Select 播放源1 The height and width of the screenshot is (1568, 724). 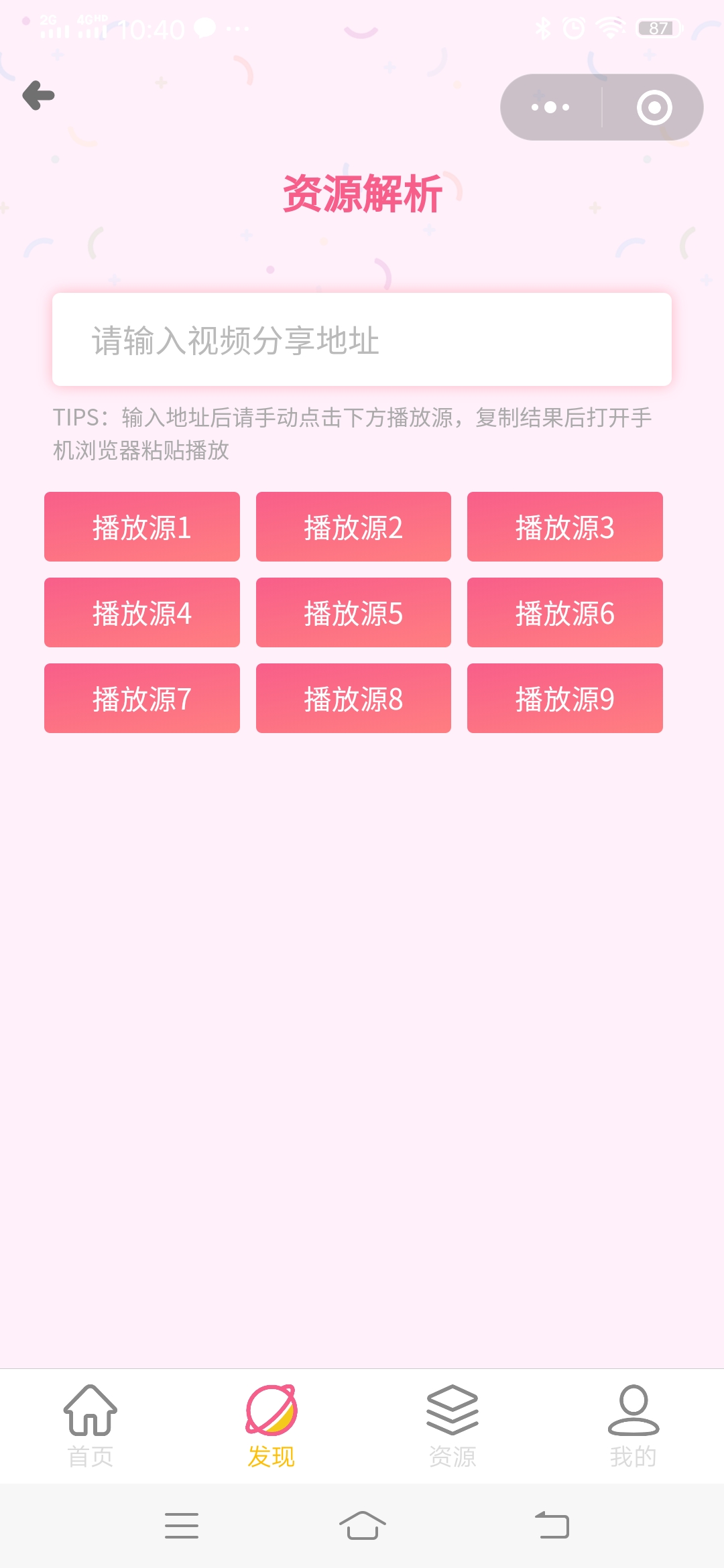[142, 527]
